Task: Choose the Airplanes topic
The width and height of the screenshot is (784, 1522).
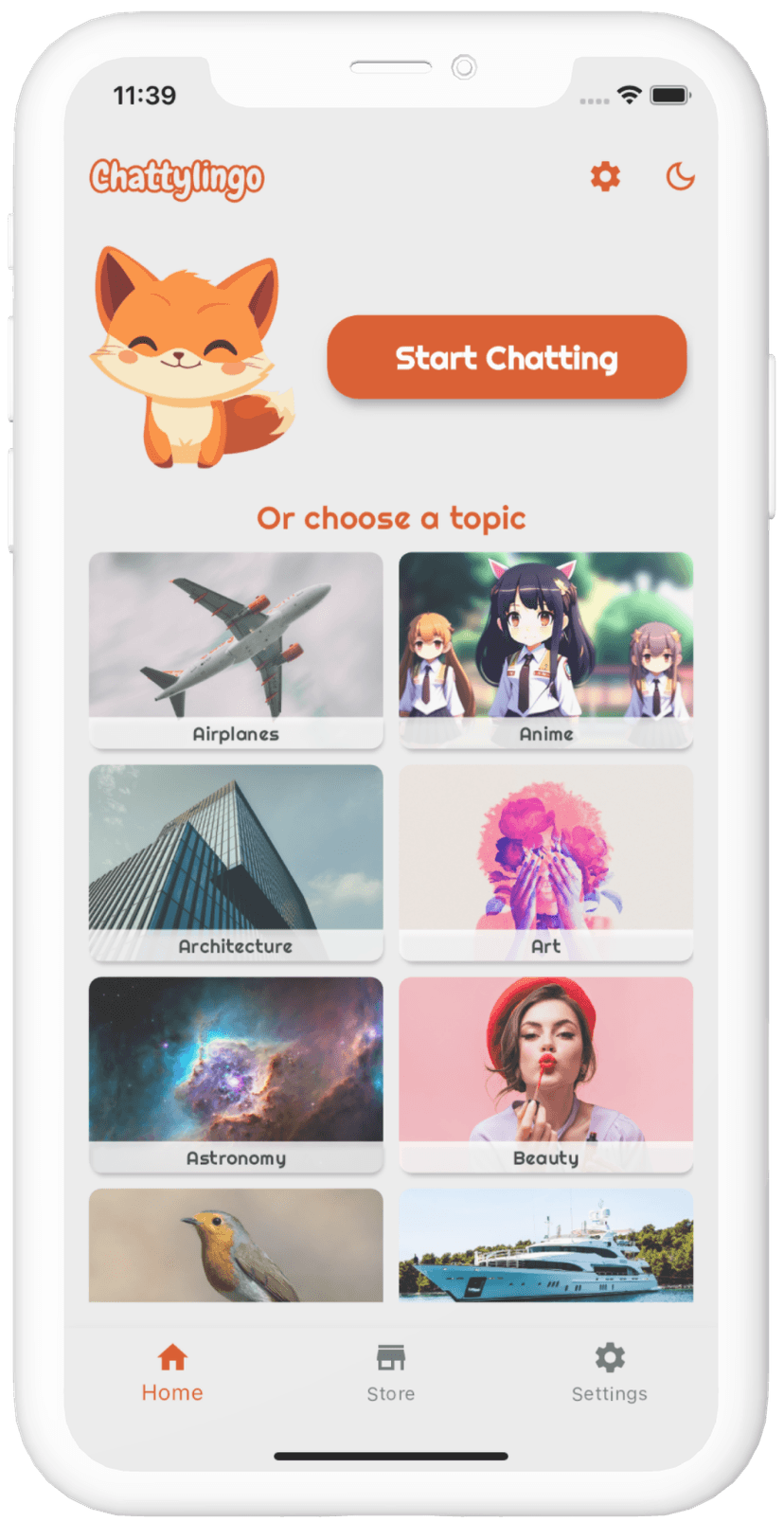Action: pos(236,650)
